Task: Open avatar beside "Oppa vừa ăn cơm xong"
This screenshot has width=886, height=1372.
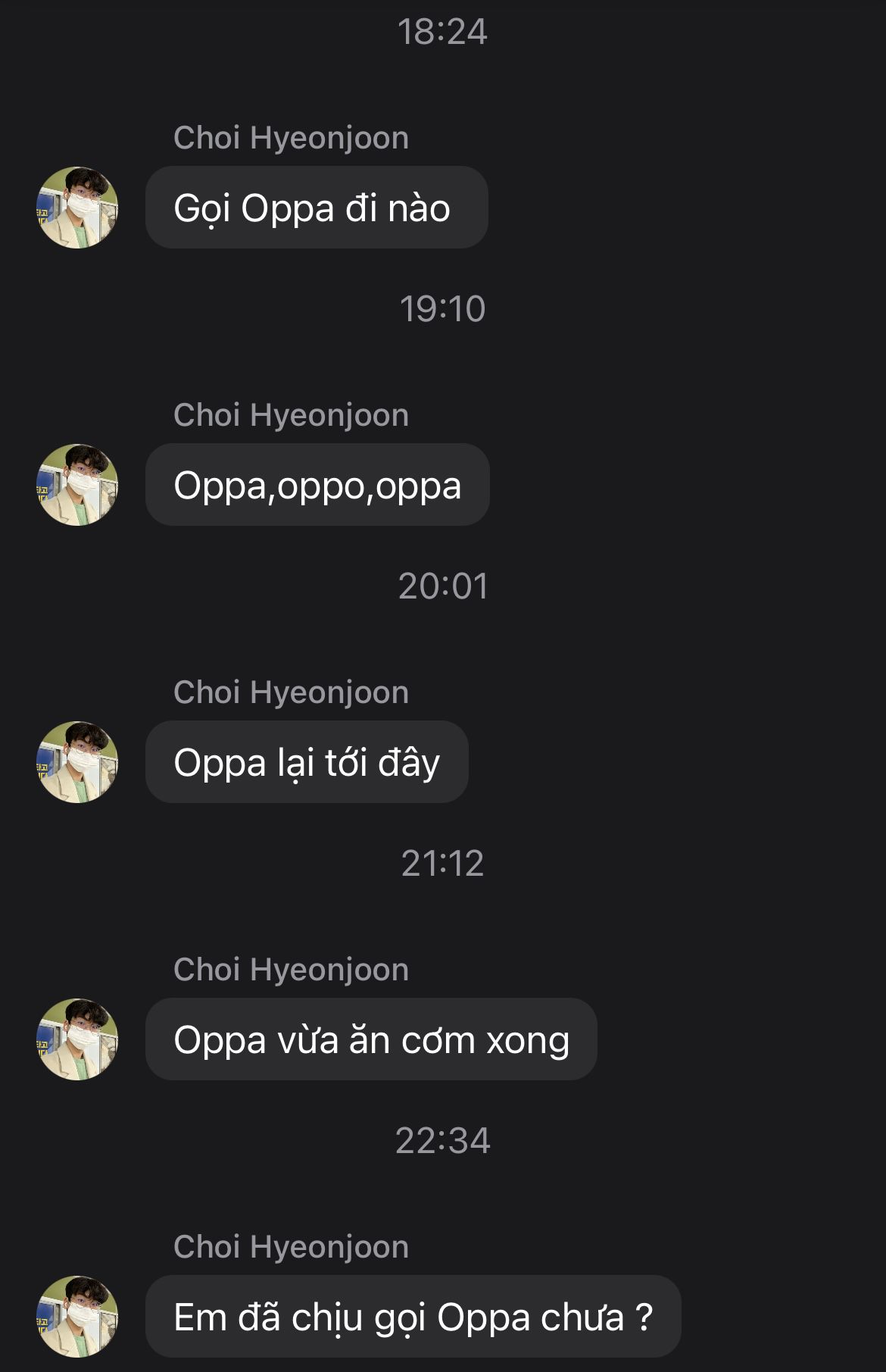Action: pyautogui.click(x=77, y=1039)
